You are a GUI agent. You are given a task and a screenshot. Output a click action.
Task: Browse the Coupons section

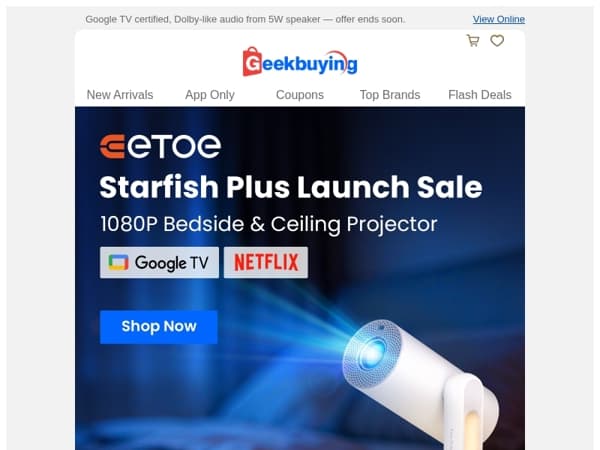(300, 95)
